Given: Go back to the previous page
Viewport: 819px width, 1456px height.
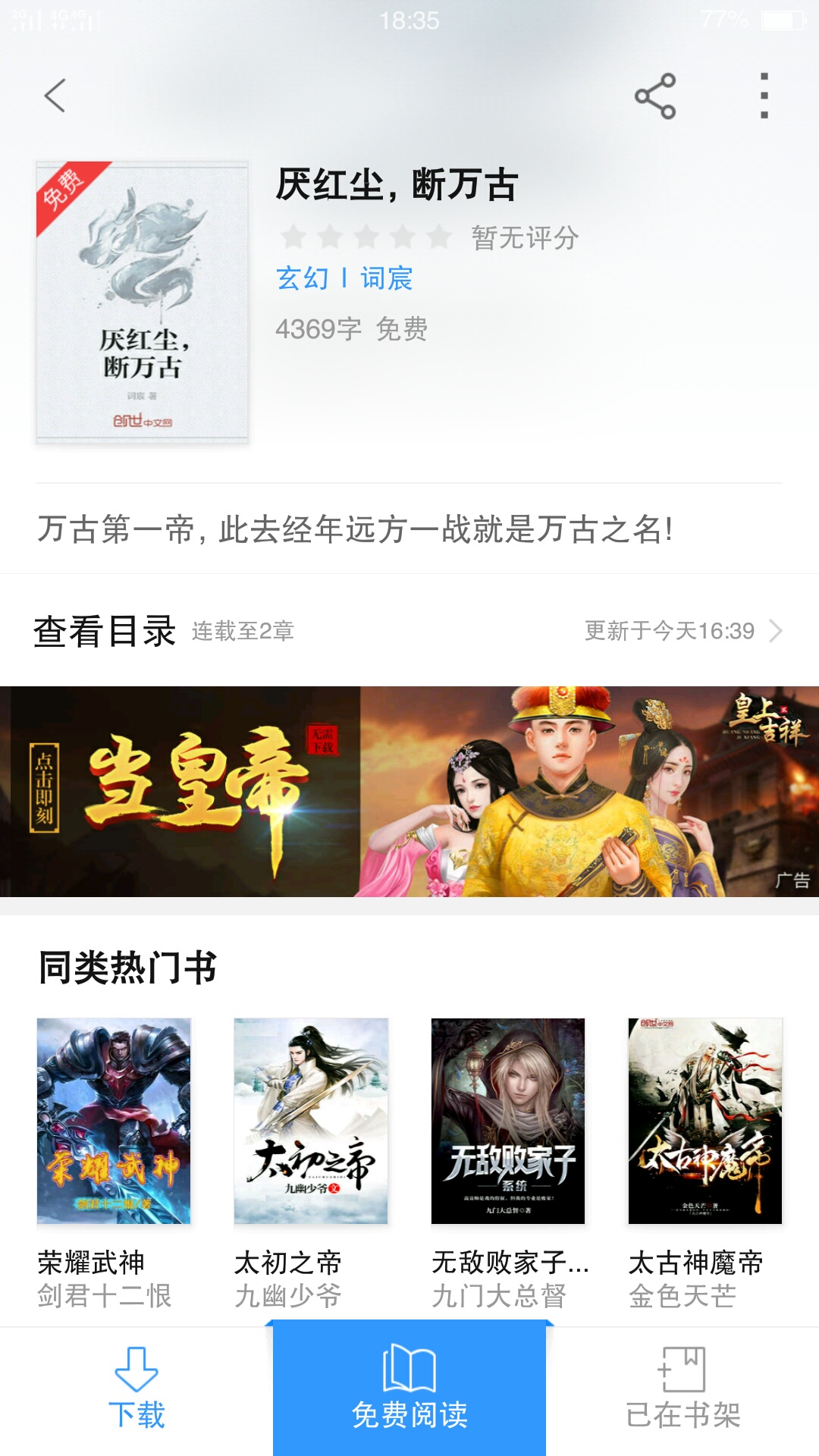Looking at the screenshot, I should pyautogui.click(x=55, y=96).
